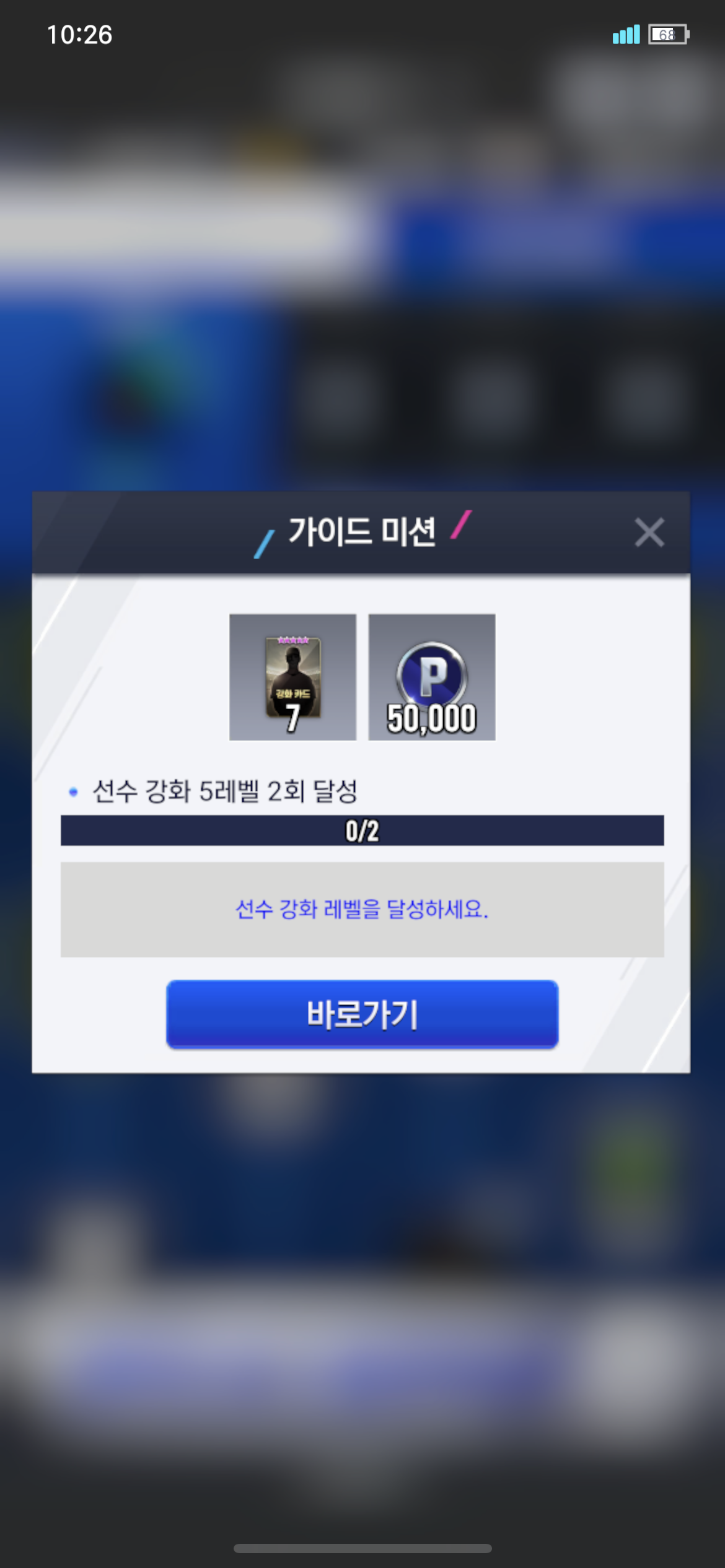This screenshot has height=1568, width=725.
Task: Close the 가이드 미션 dialog
Action: pos(649,533)
